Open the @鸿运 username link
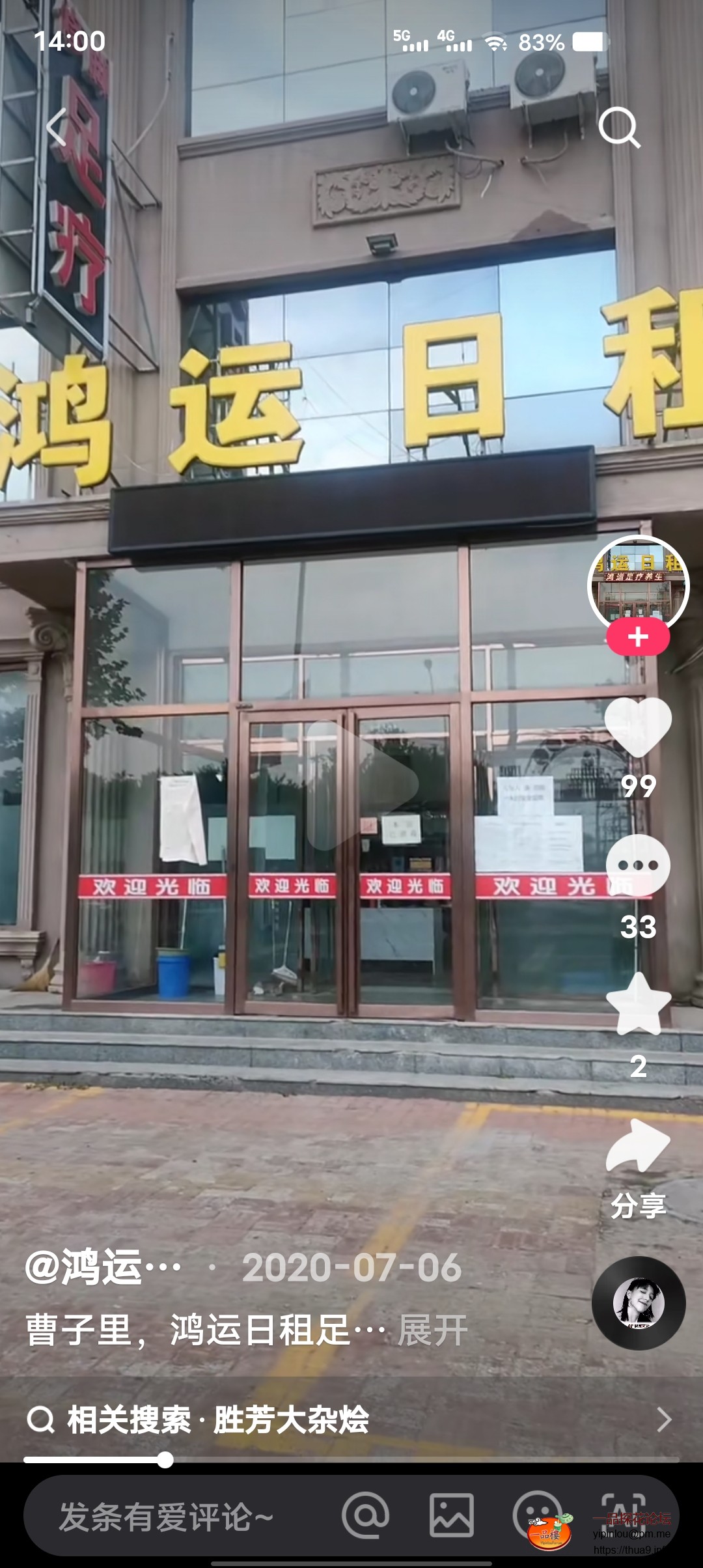703x1568 pixels. pos(103,1268)
